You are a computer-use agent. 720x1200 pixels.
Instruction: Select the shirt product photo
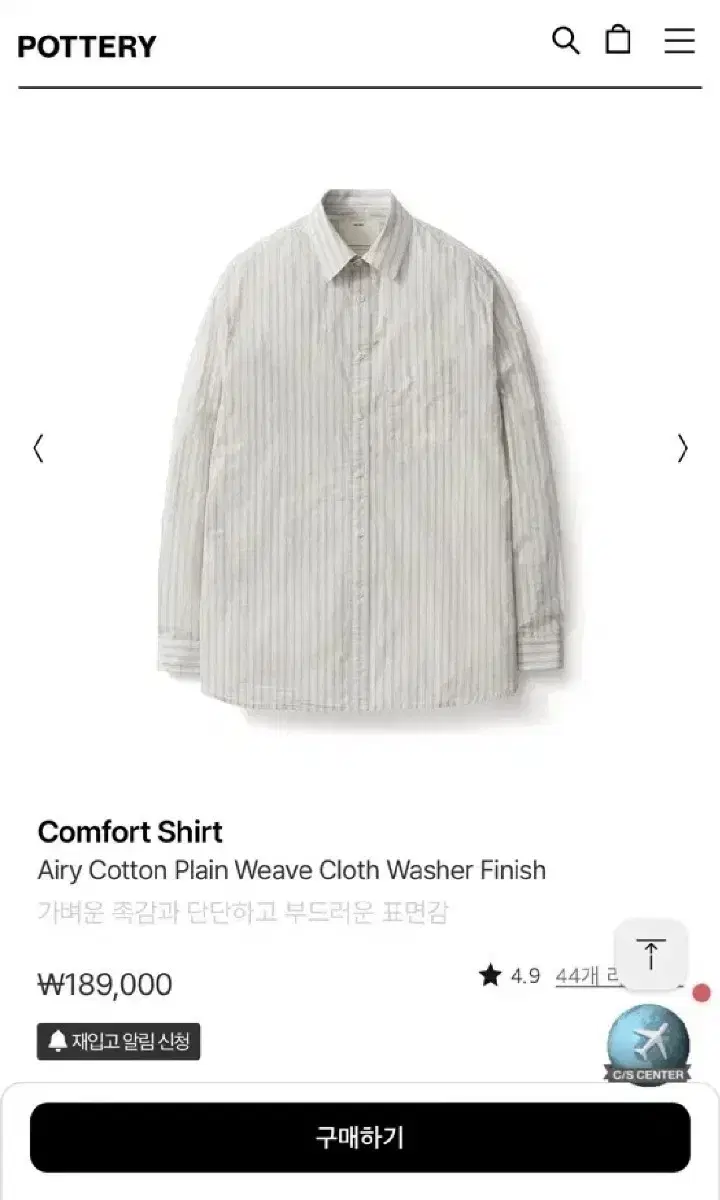360,450
